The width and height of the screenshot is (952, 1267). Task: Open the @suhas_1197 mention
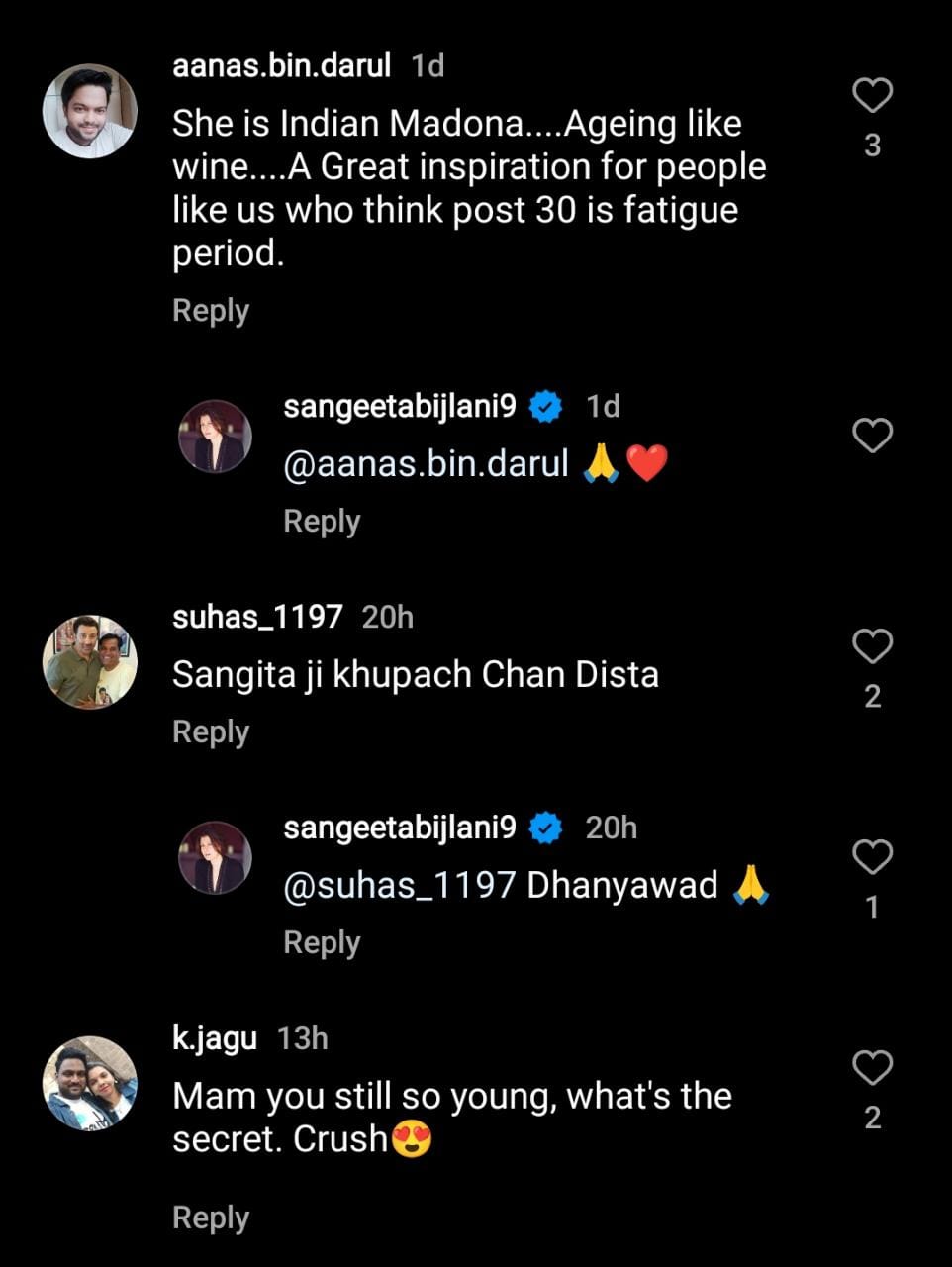399,885
